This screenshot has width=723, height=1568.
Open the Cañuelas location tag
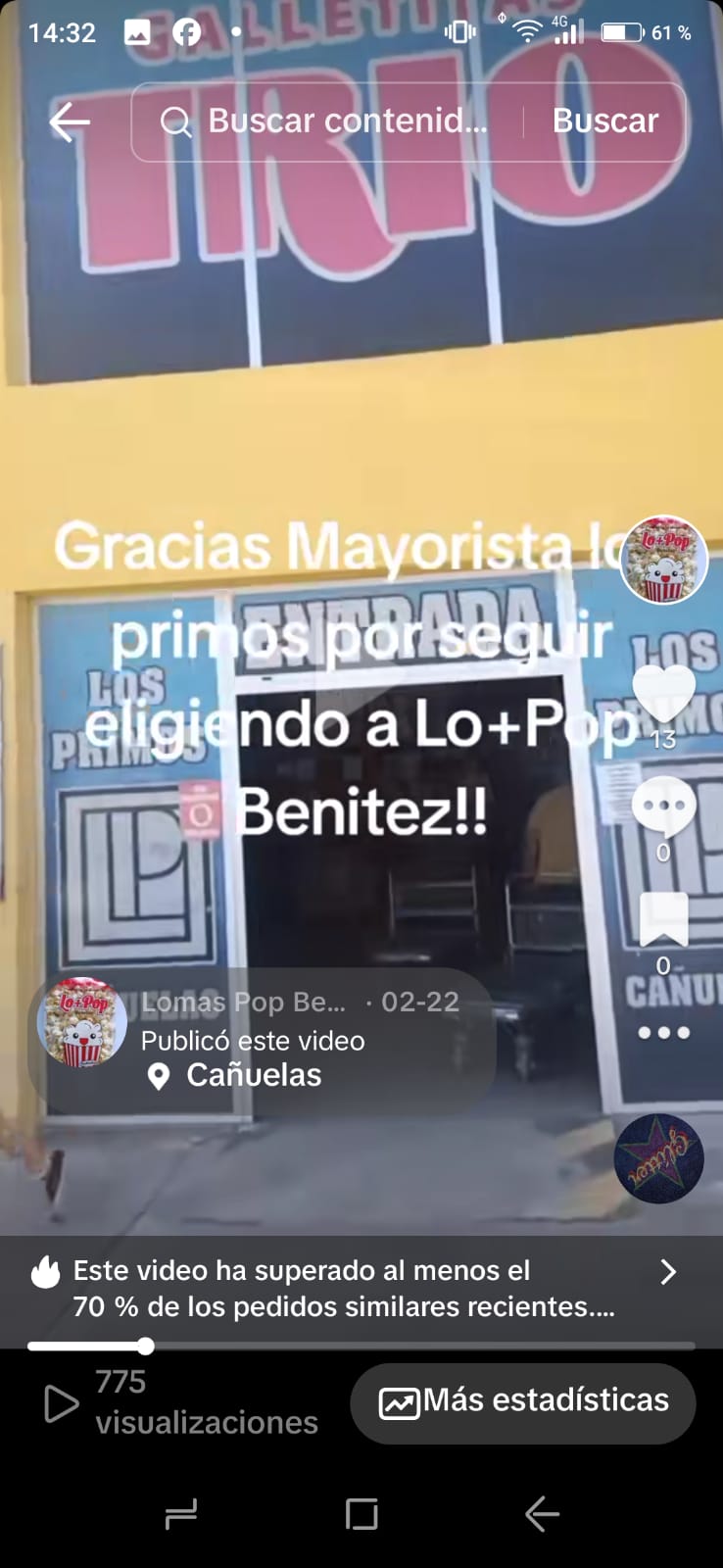tap(253, 1075)
